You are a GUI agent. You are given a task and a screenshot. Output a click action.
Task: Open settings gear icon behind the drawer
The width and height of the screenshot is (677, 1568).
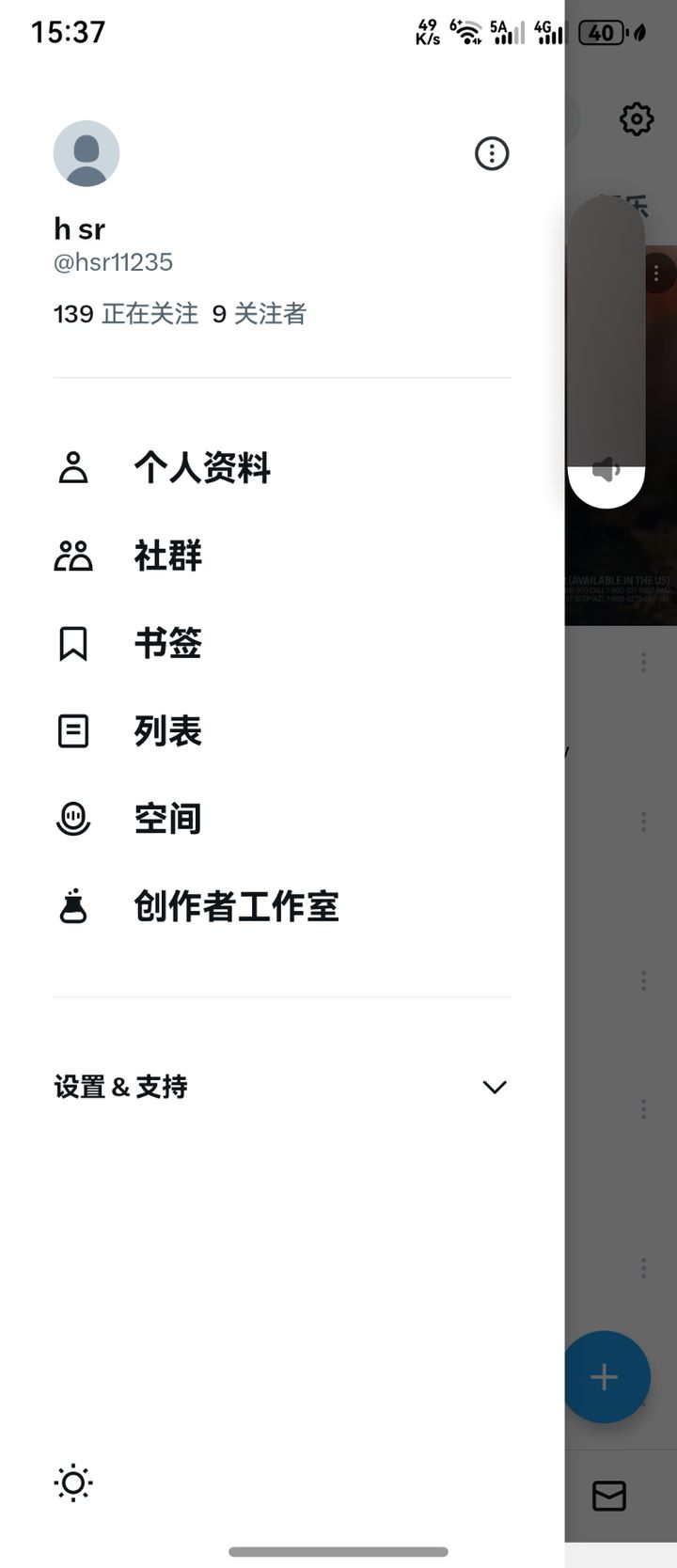(x=637, y=118)
